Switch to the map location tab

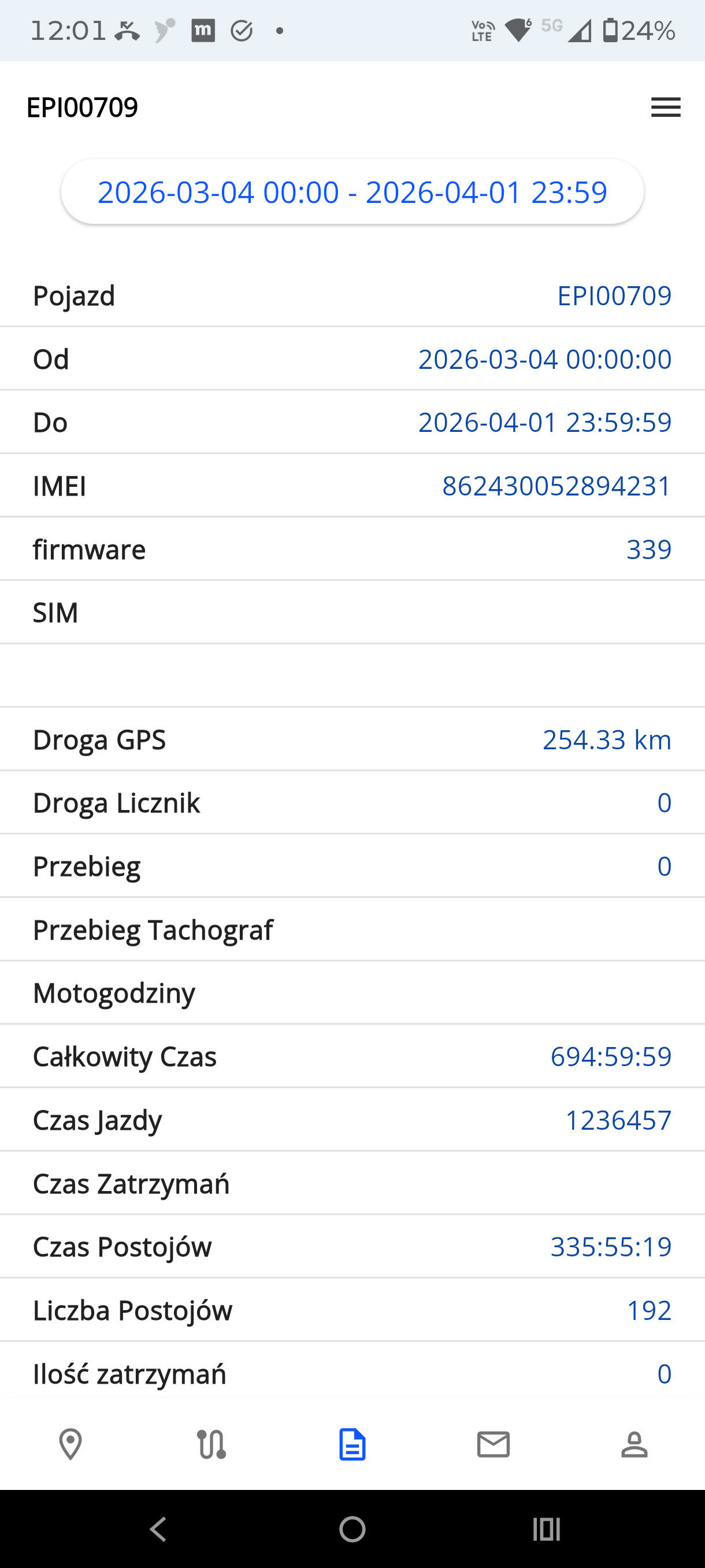(70, 1444)
